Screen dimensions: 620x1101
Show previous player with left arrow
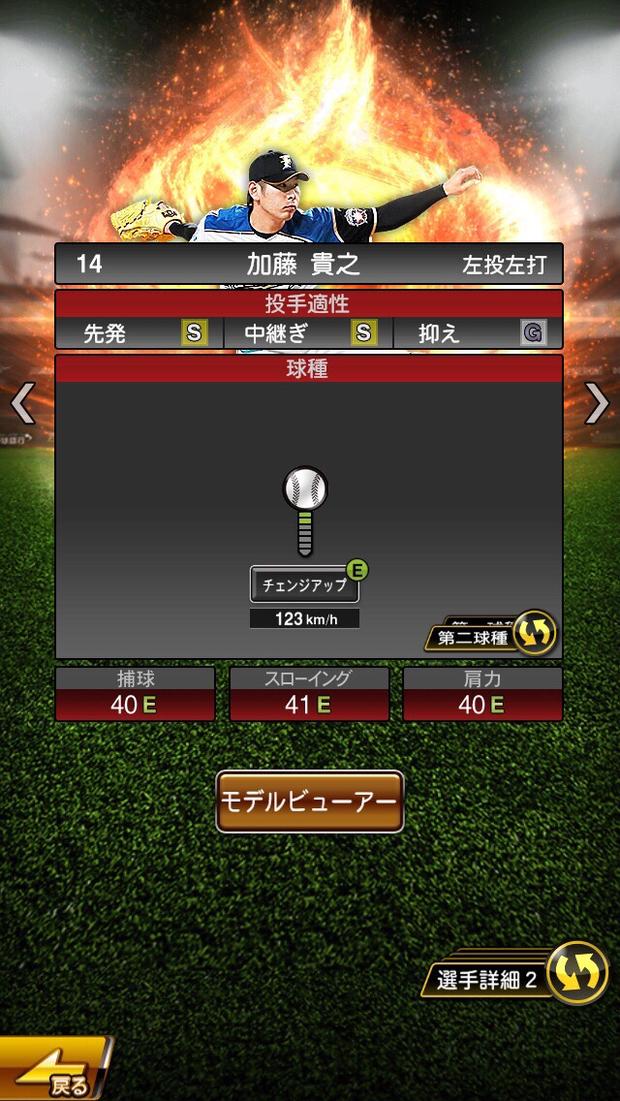pos(22,403)
